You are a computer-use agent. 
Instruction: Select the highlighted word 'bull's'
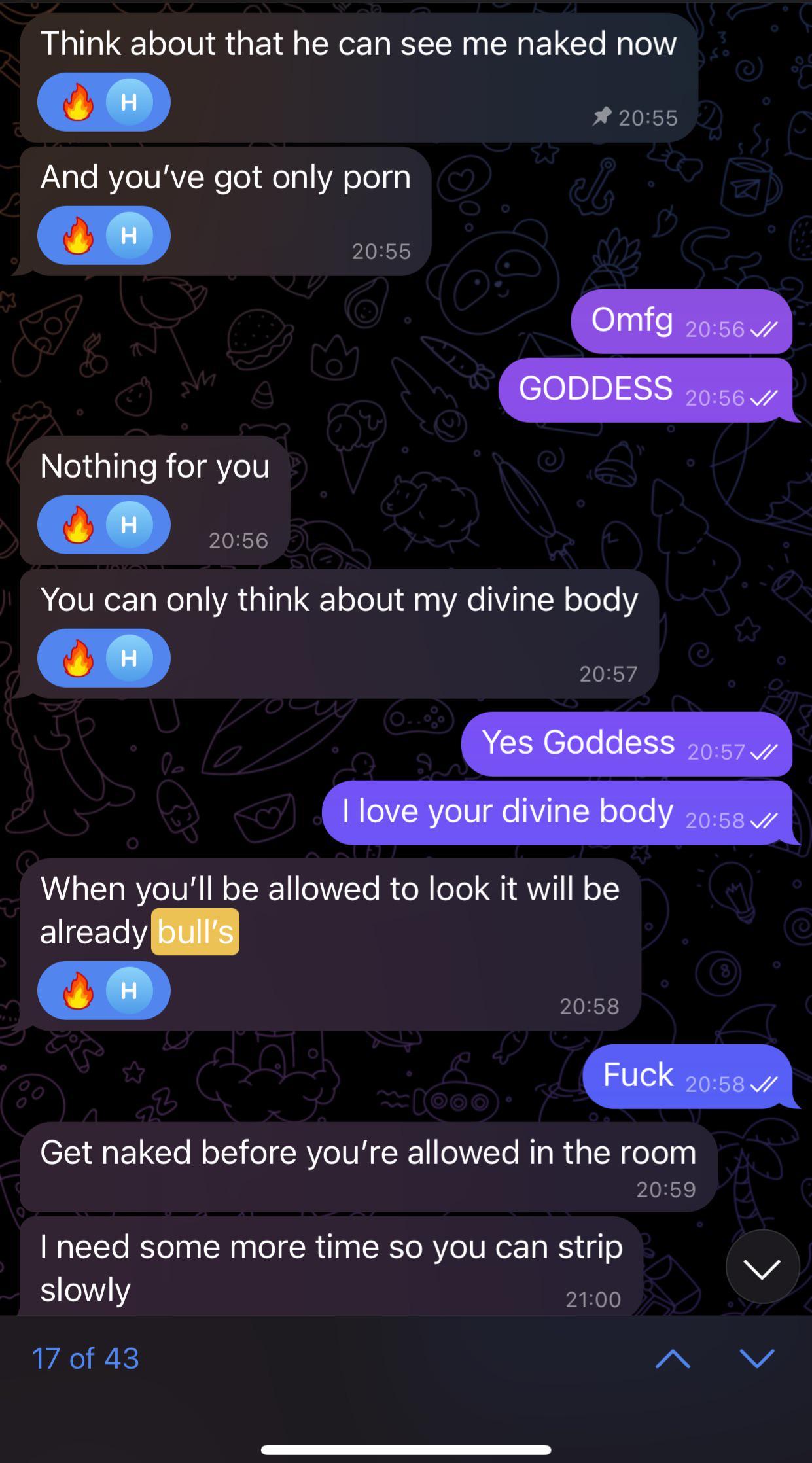pyautogui.click(x=194, y=932)
